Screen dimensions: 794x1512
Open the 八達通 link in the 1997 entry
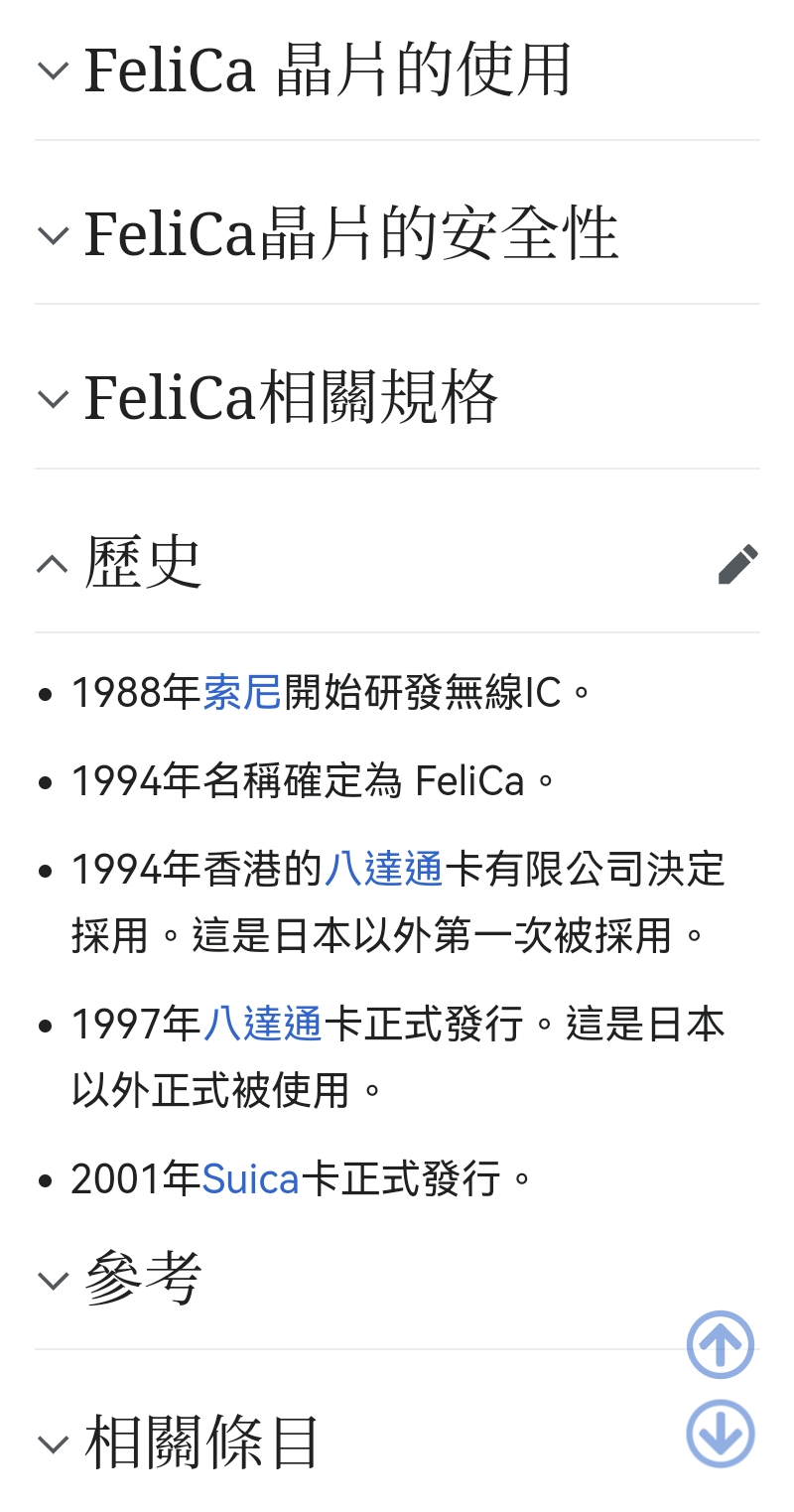pos(263,1024)
